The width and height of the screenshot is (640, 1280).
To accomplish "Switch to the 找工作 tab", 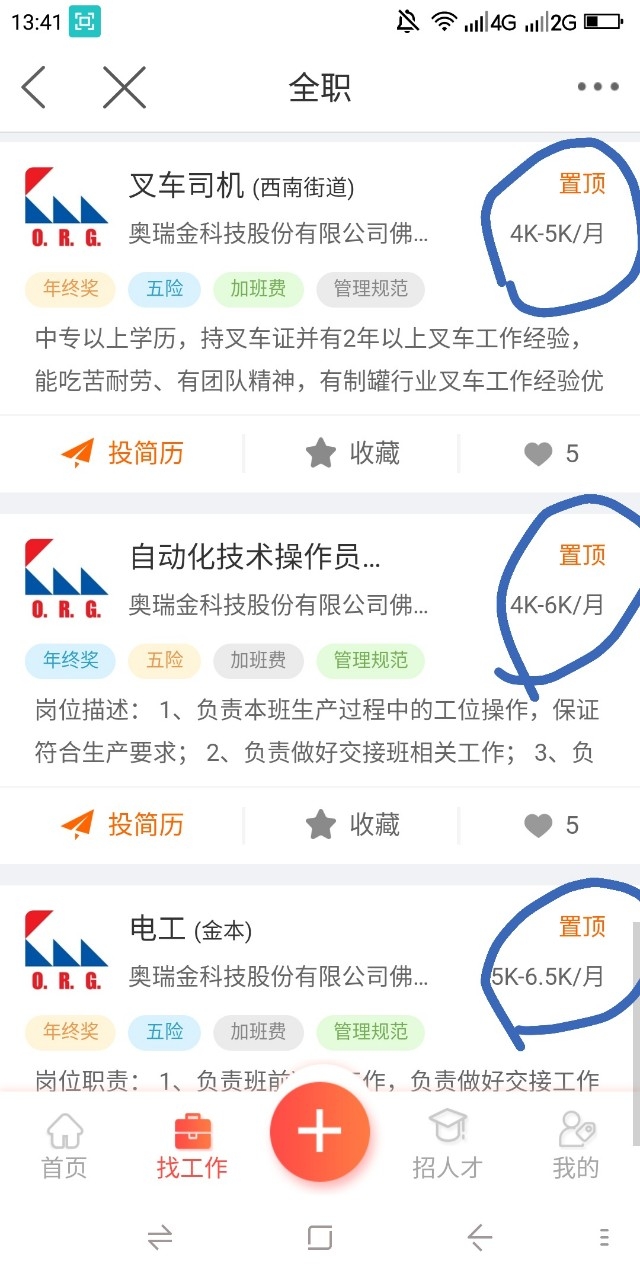I will pos(192,1146).
